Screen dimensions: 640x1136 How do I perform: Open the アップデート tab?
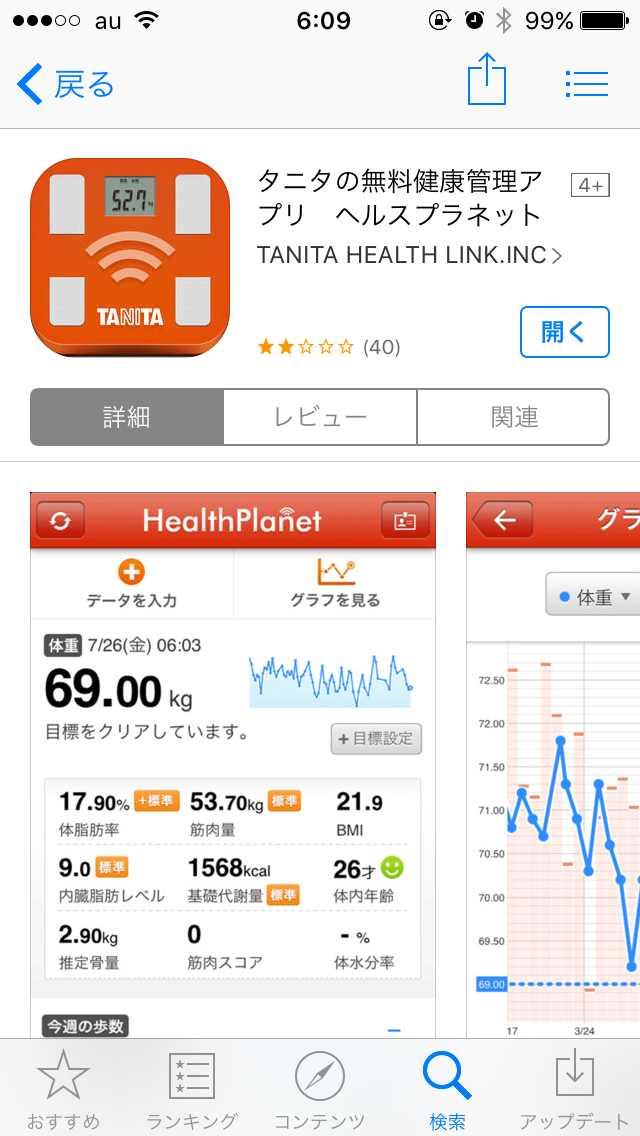coord(575,1088)
